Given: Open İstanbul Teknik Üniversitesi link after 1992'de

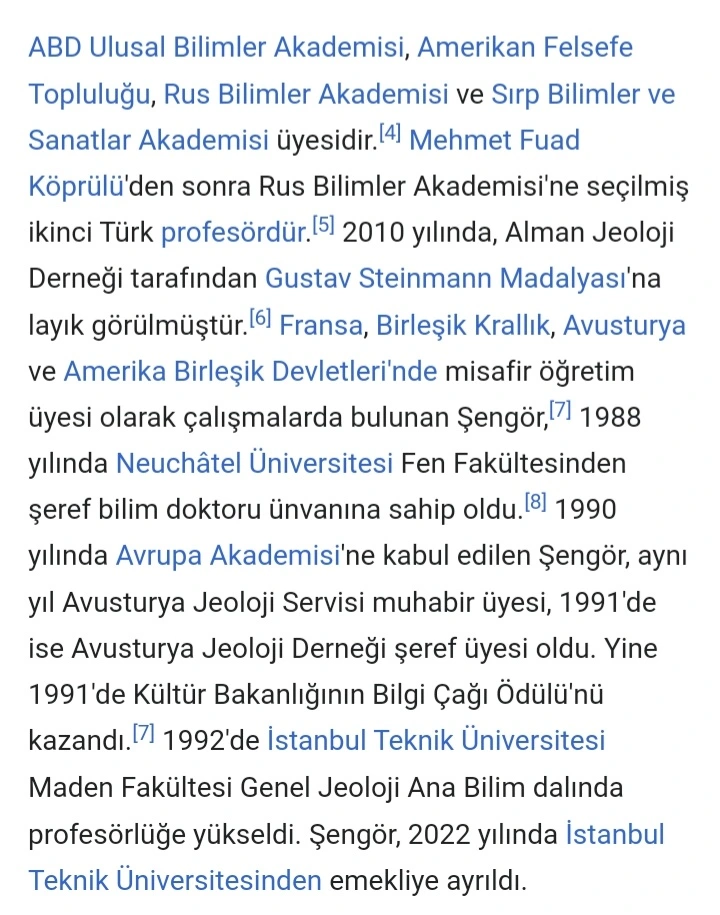Looking at the screenshot, I should 436,741.
